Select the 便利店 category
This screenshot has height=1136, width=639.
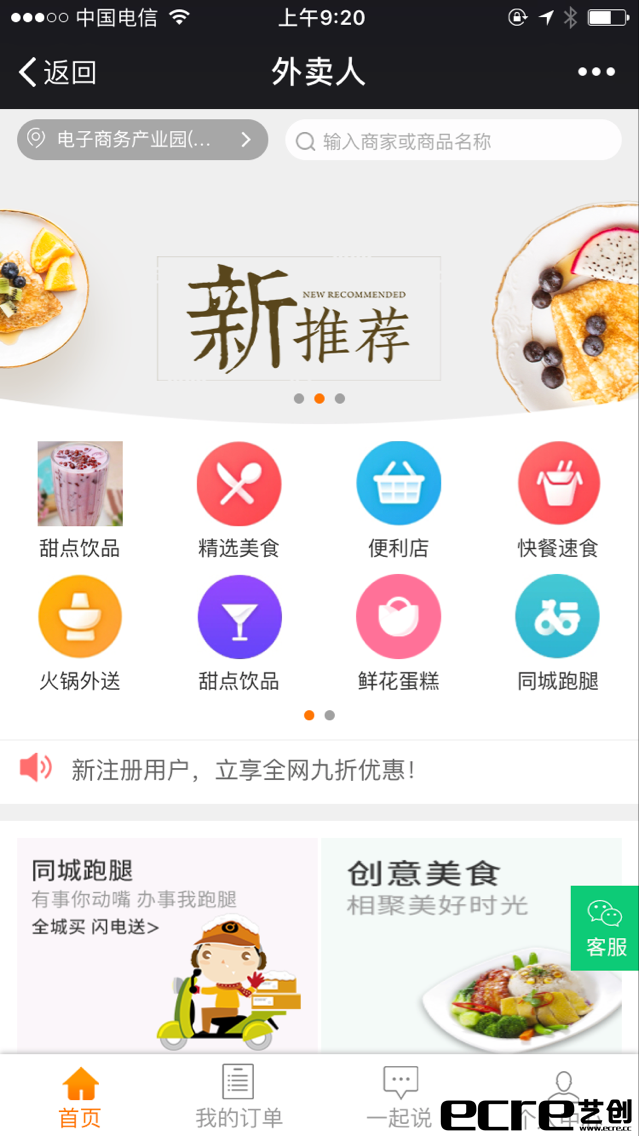[398, 485]
